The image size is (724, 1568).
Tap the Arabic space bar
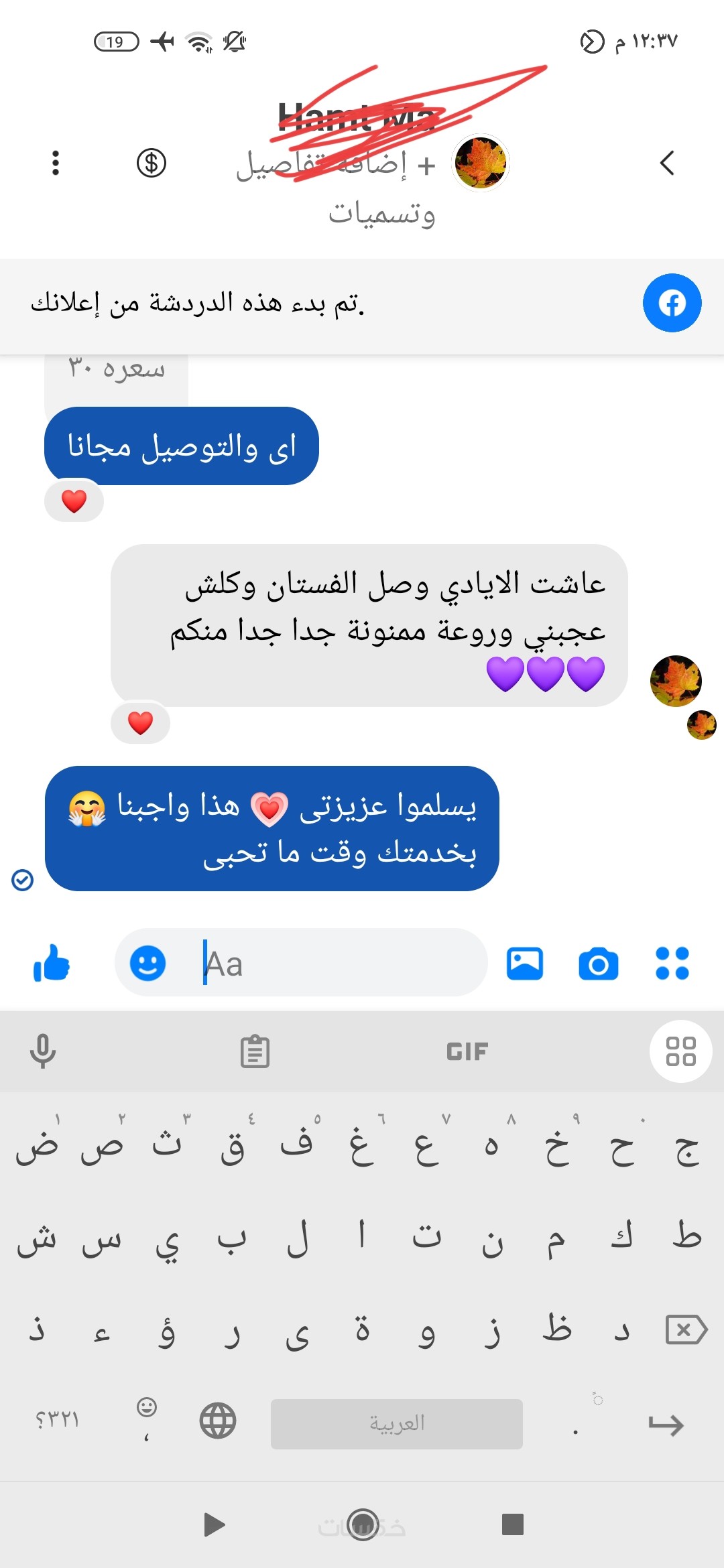(x=397, y=1423)
